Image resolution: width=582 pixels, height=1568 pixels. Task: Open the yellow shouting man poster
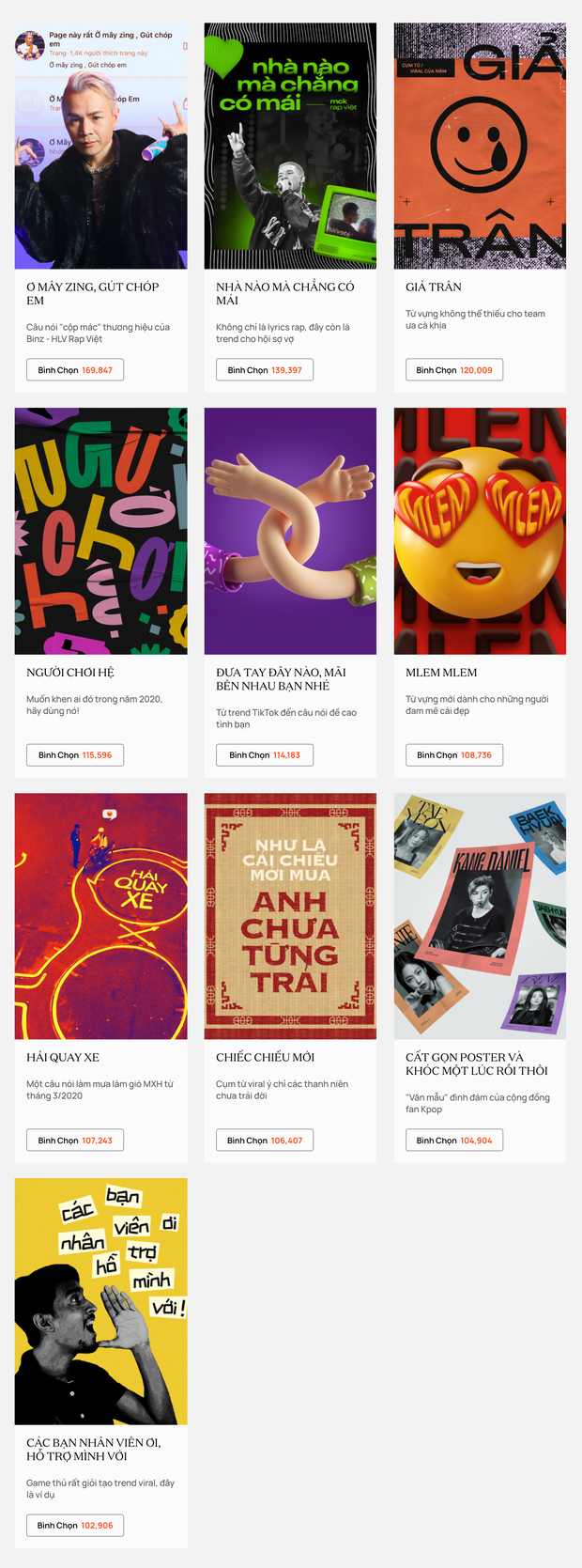(100, 1301)
